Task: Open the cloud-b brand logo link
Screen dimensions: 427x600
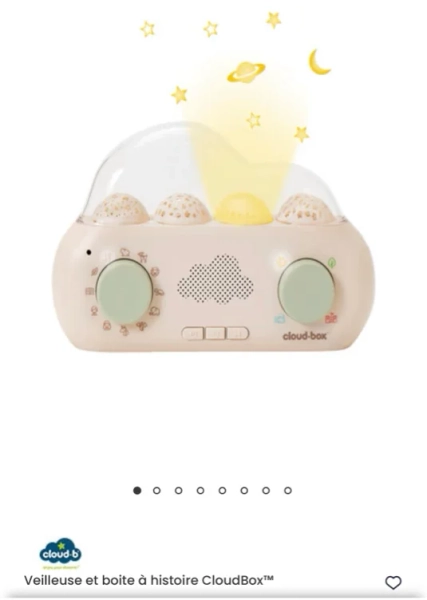Action: 60,553
